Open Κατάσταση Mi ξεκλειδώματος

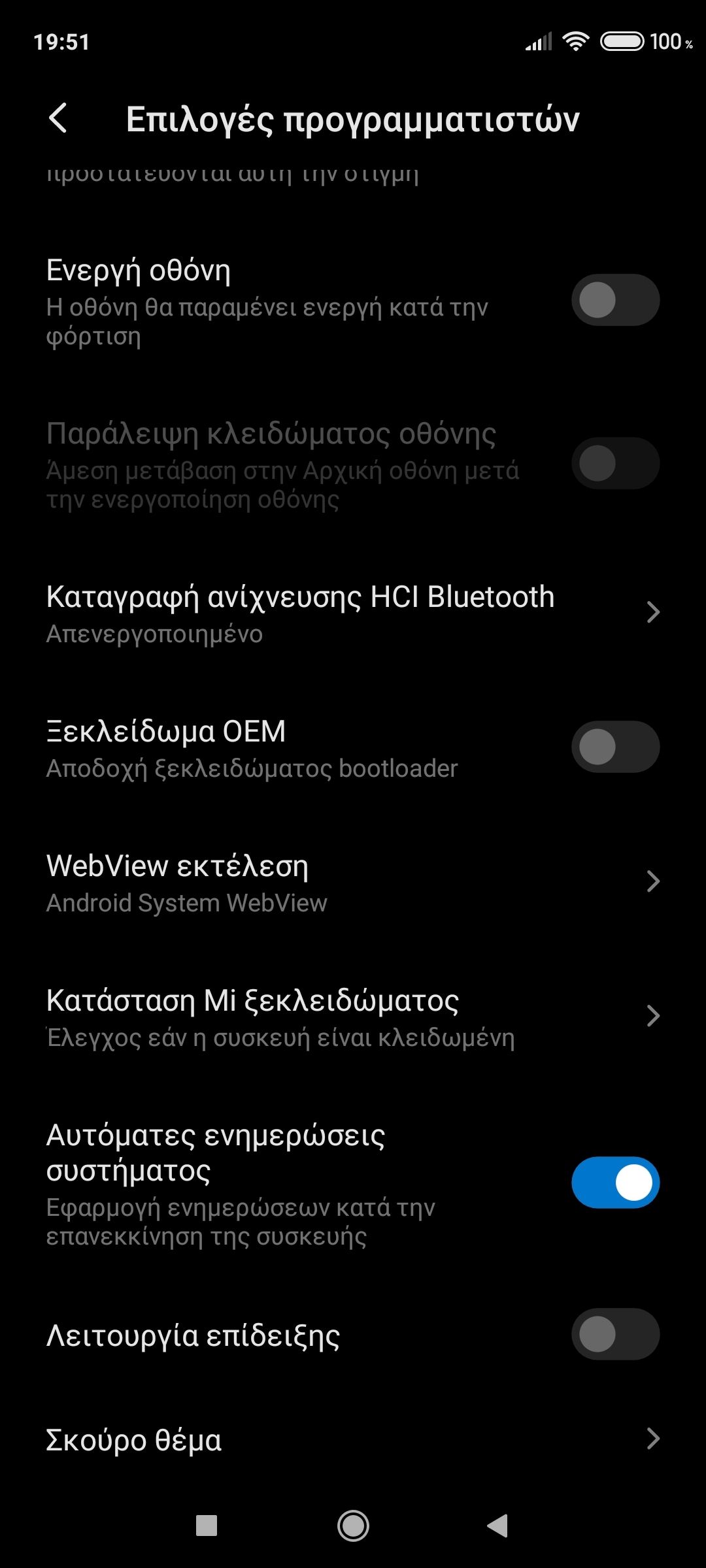(353, 1017)
